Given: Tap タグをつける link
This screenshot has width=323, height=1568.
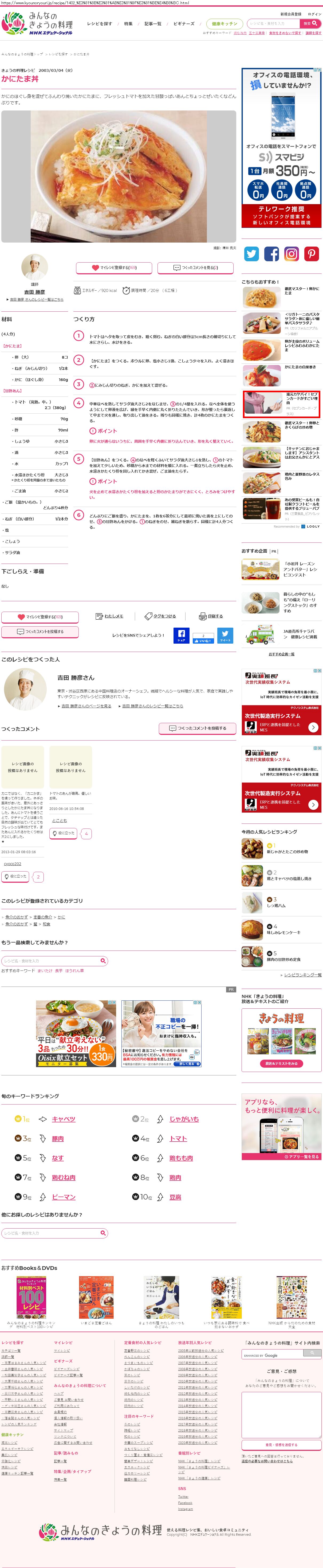Looking at the screenshot, I should (x=161, y=616).
